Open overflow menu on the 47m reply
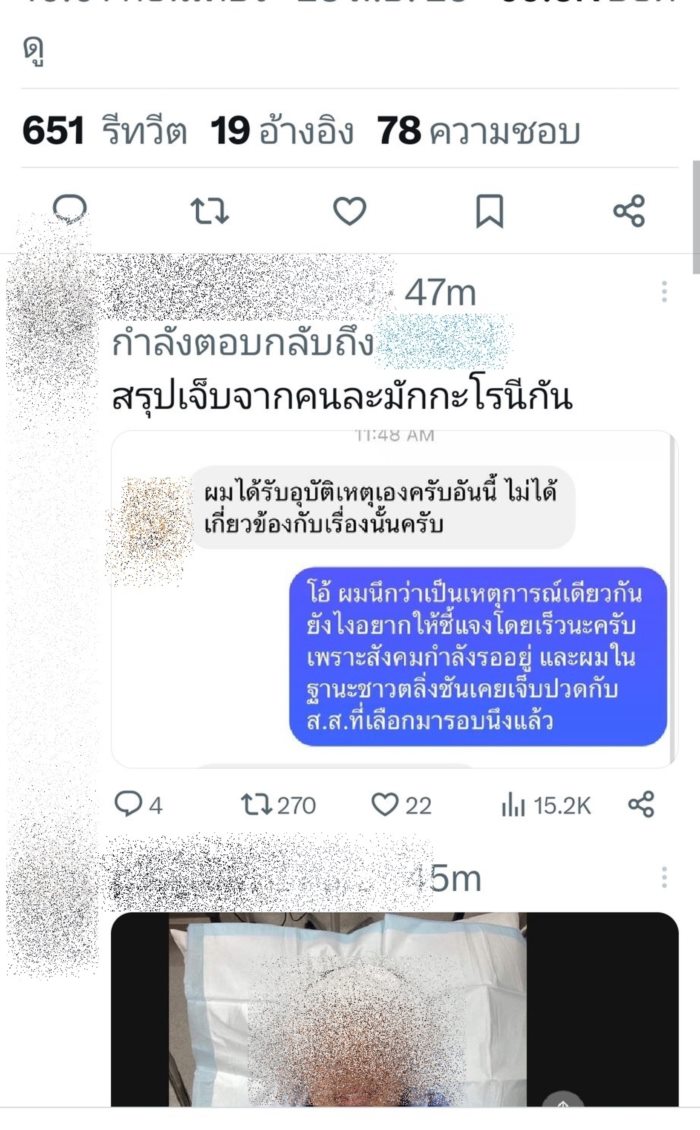700x1130 pixels. (x=664, y=291)
